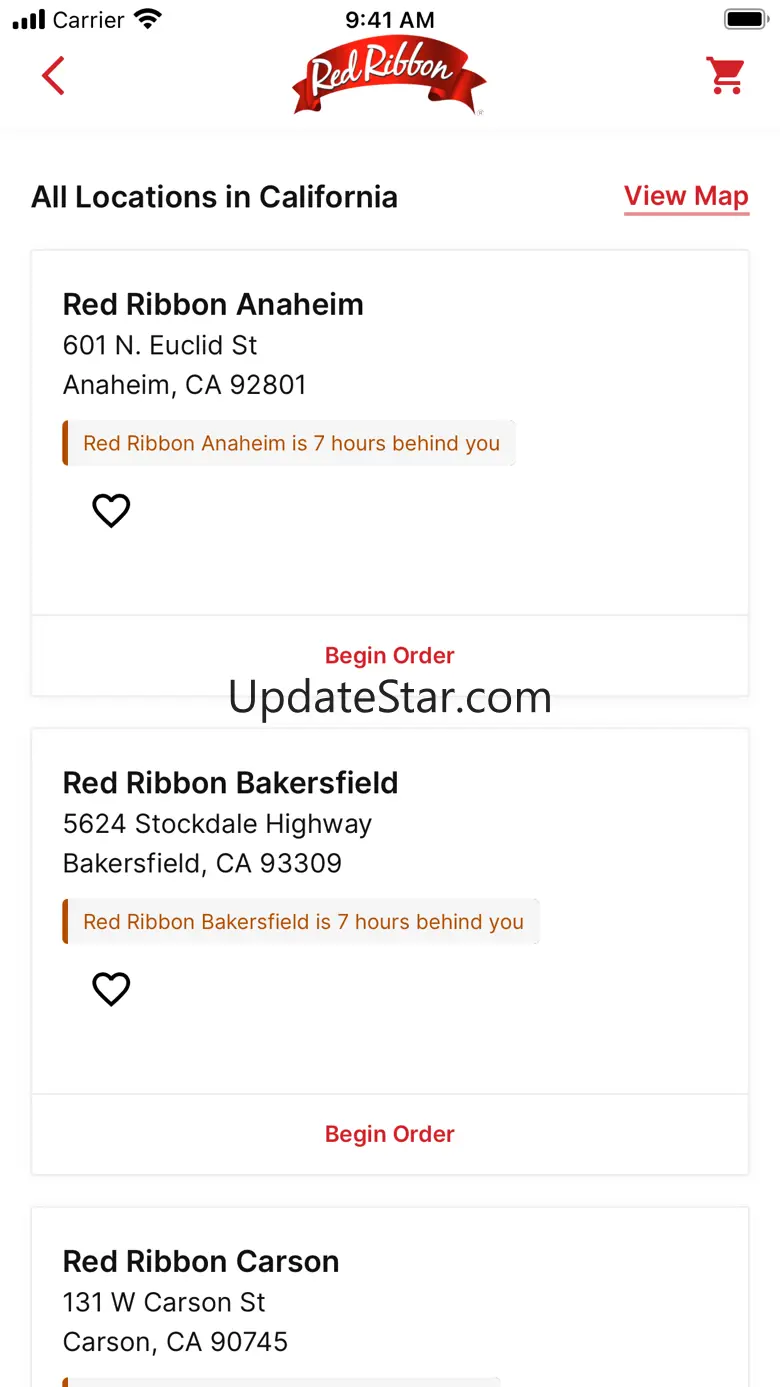Begin Order at Red Ribbon Anaheim

point(390,656)
